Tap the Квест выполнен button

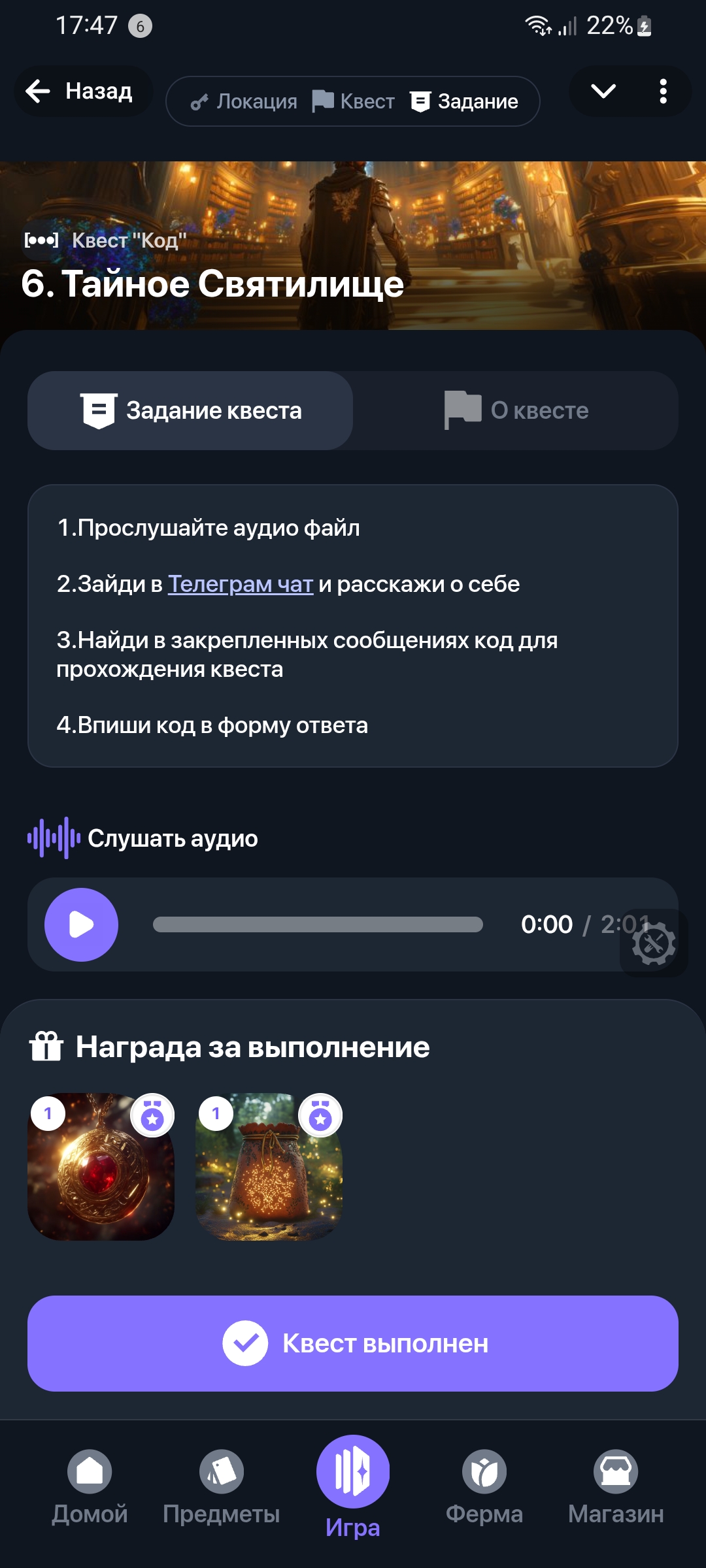tap(353, 1343)
